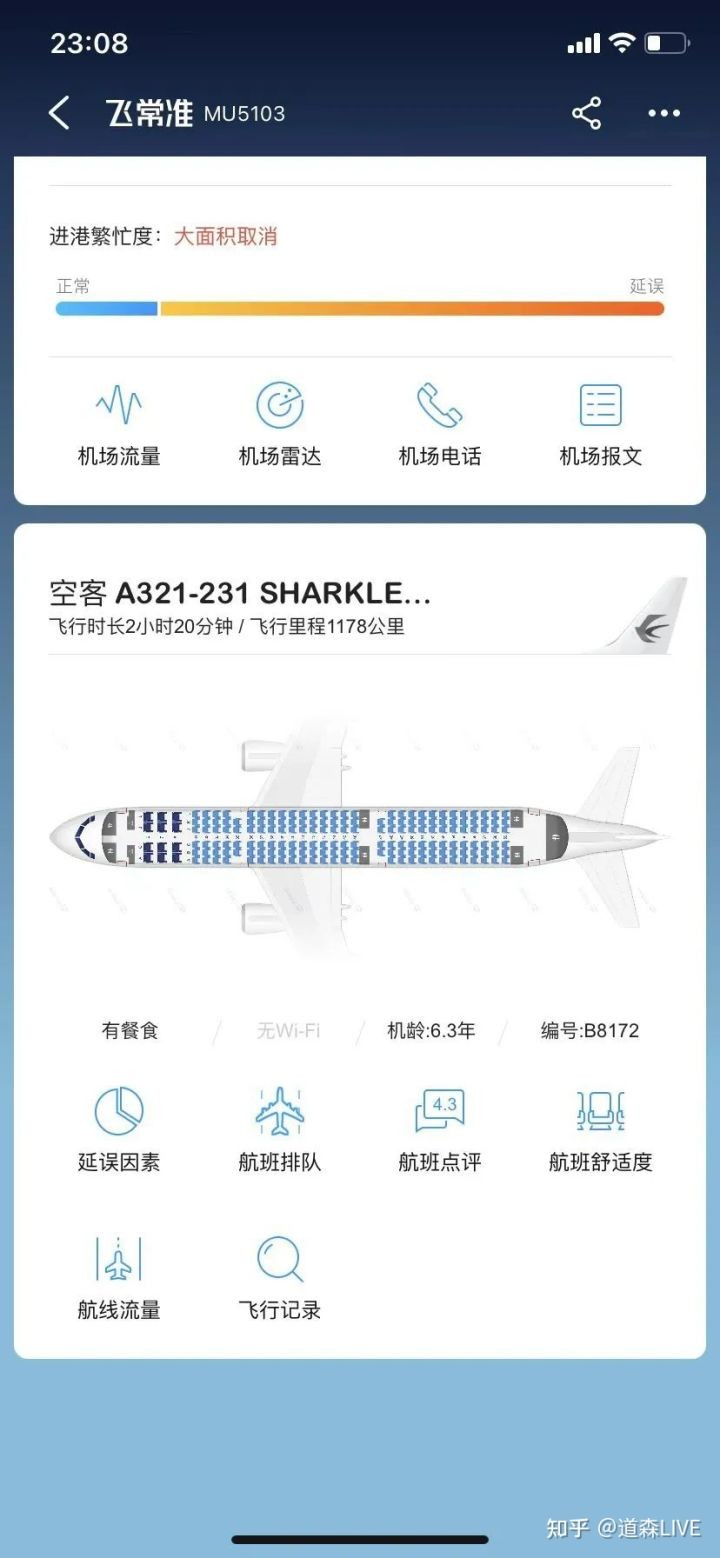Check 航班舒适度 flight comfort
The width and height of the screenshot is (720, 1558).
pos(600,1130)
